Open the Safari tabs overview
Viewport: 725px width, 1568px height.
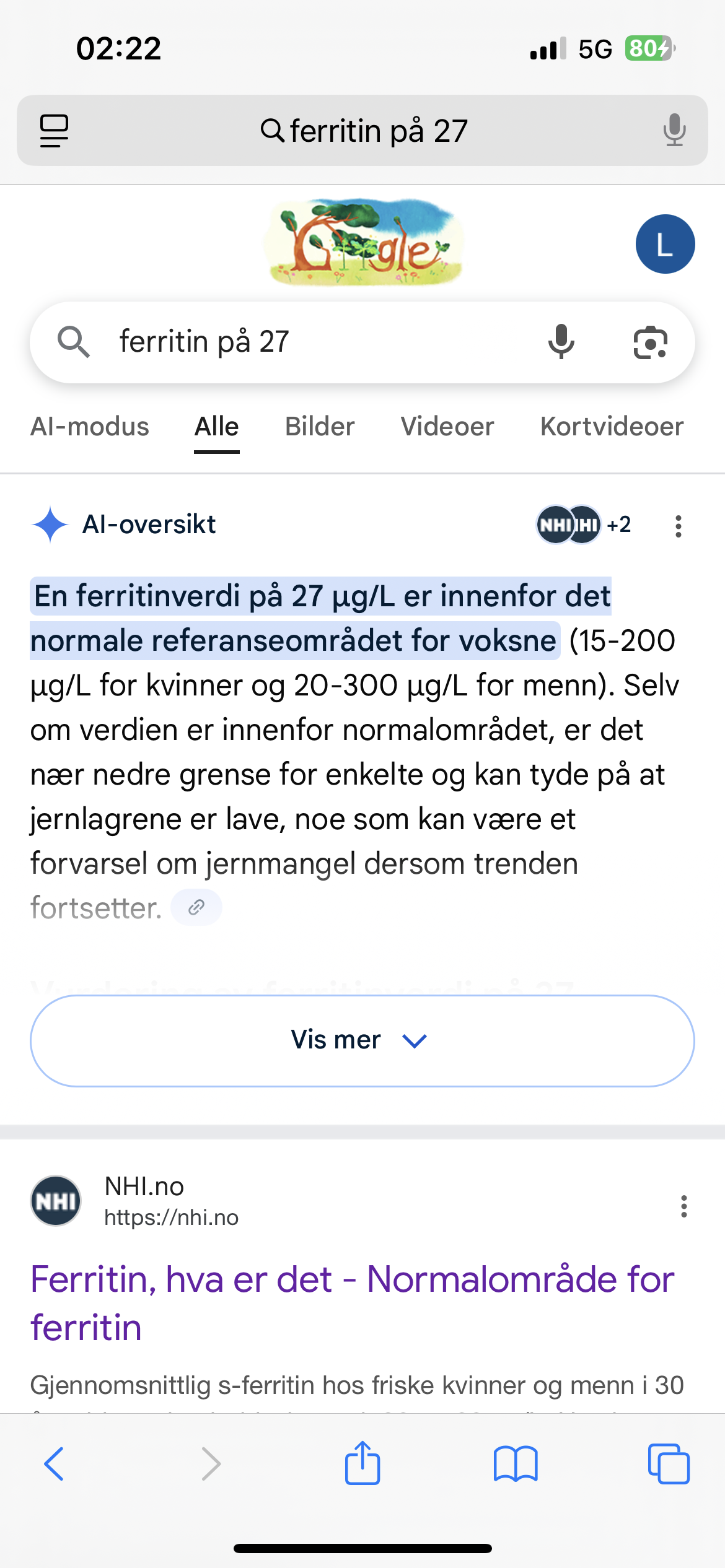[668, 1464]
